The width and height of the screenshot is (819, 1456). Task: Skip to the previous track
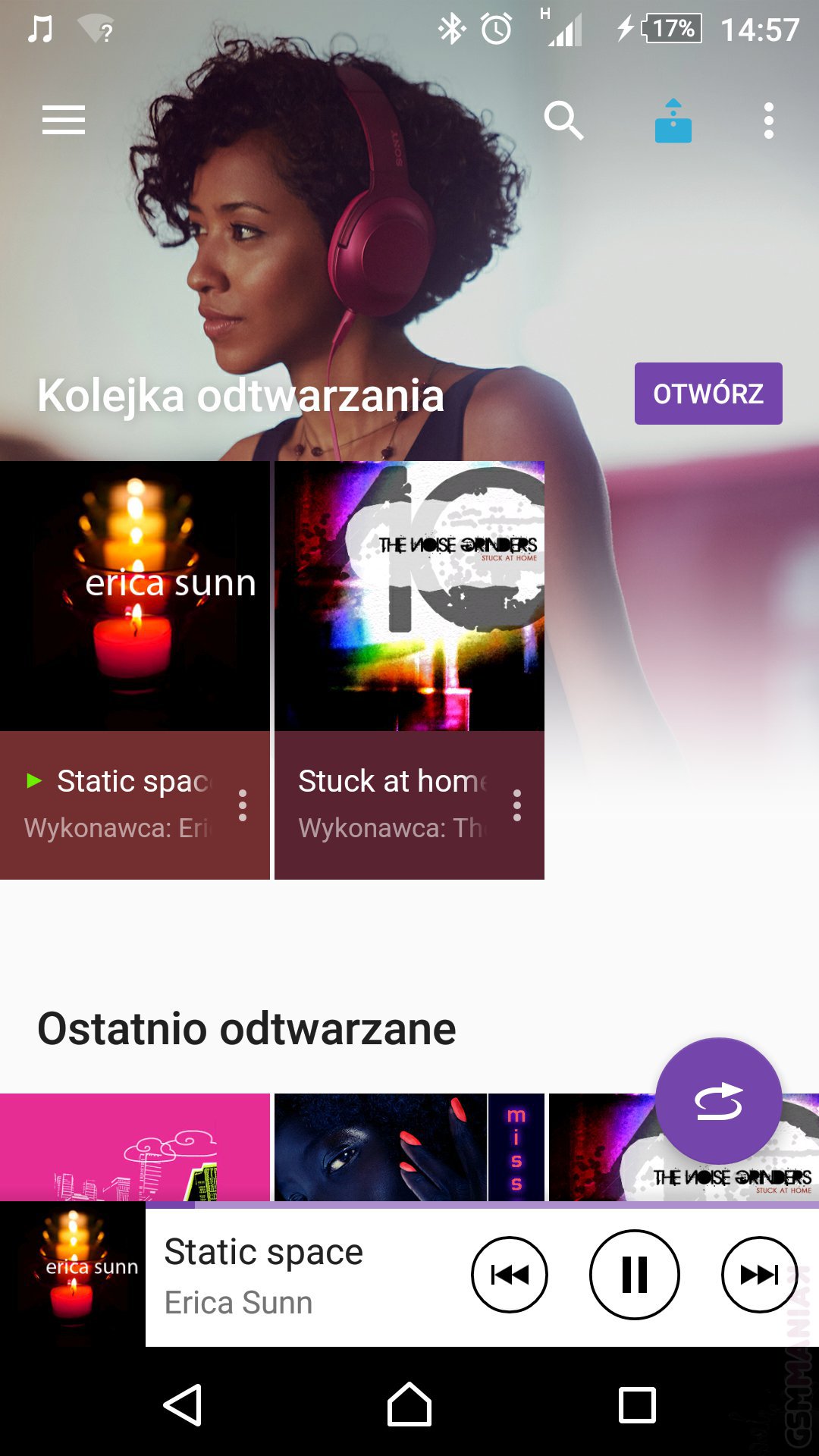510,1275
